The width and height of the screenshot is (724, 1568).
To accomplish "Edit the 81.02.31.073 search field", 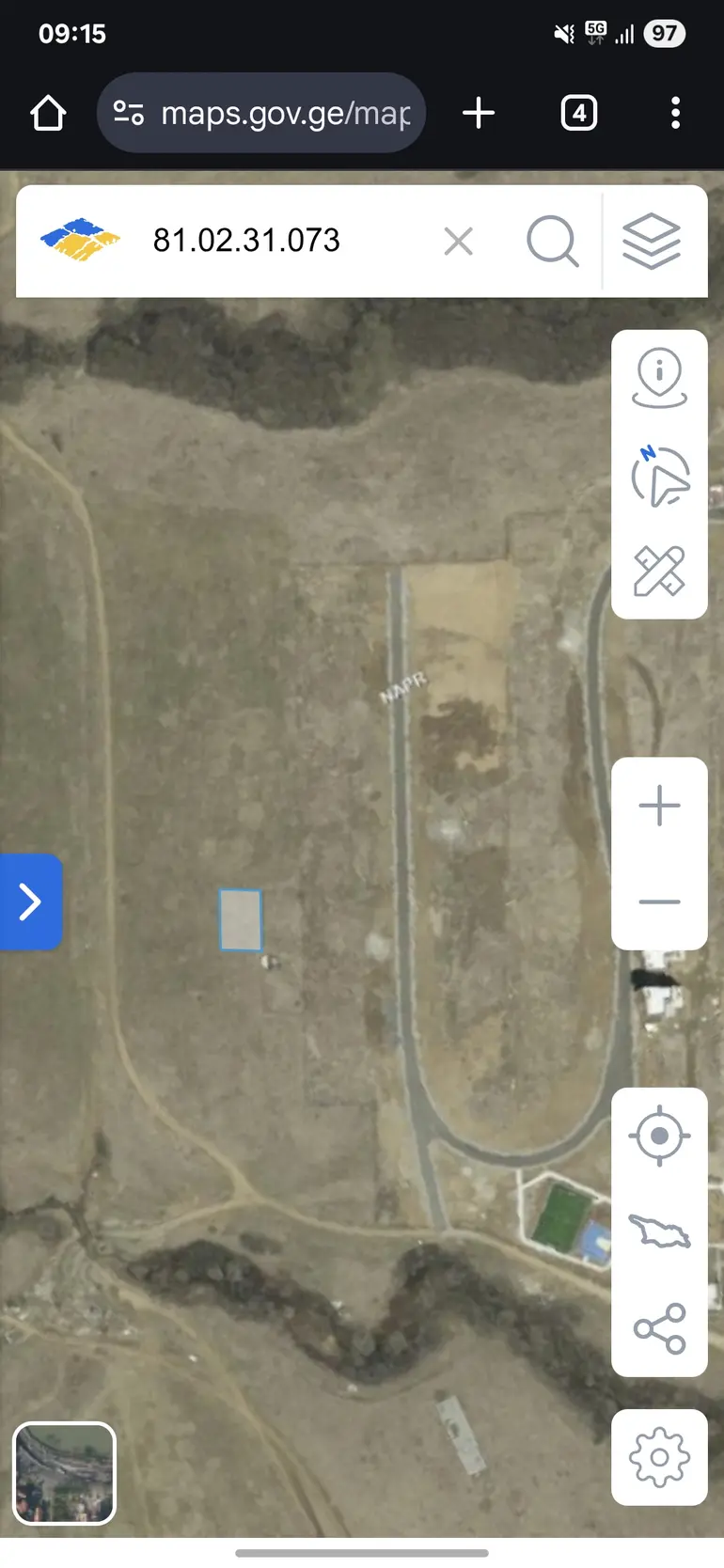I will pyautogui.click(x=280, y=241).
